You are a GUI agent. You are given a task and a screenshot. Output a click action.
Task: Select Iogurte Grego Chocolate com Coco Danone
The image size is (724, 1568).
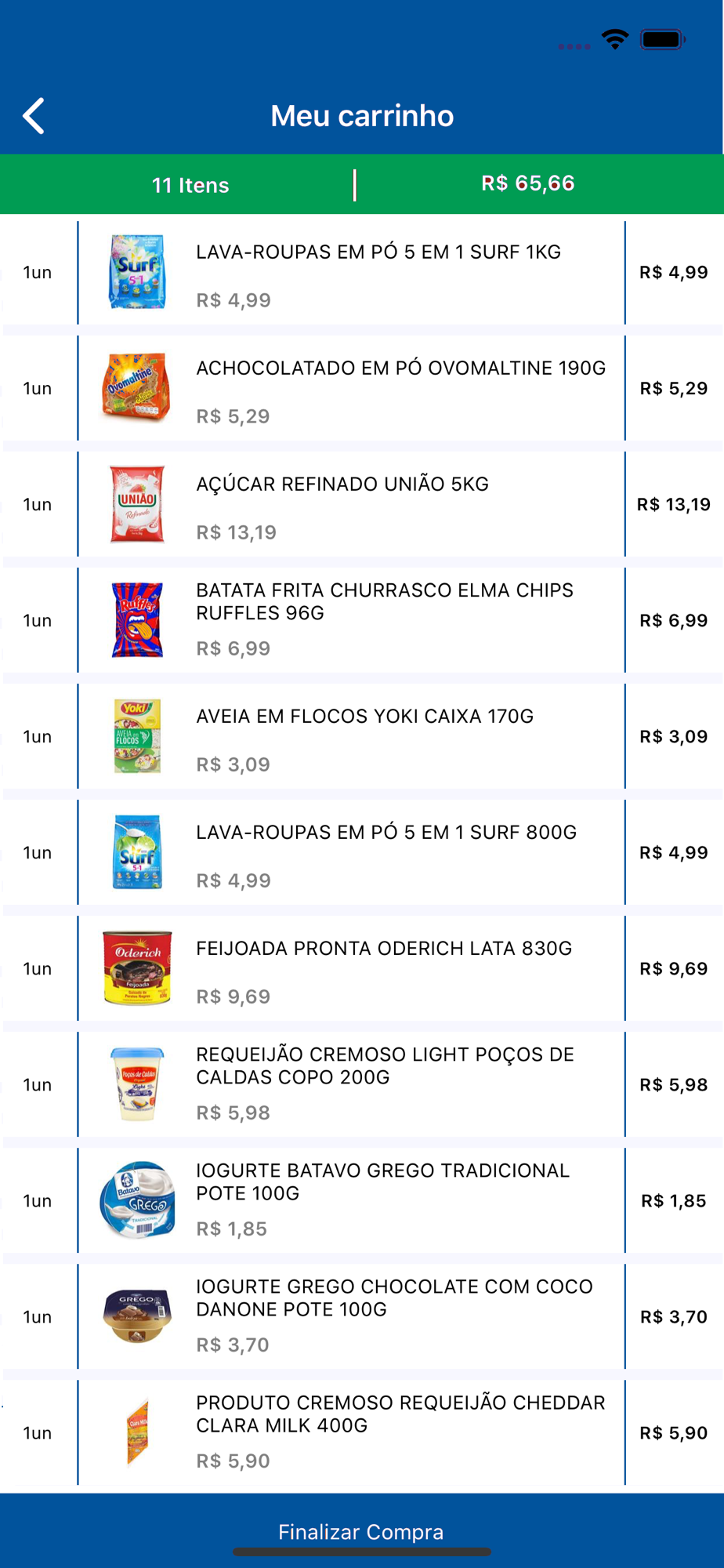tap(393, 1298)
